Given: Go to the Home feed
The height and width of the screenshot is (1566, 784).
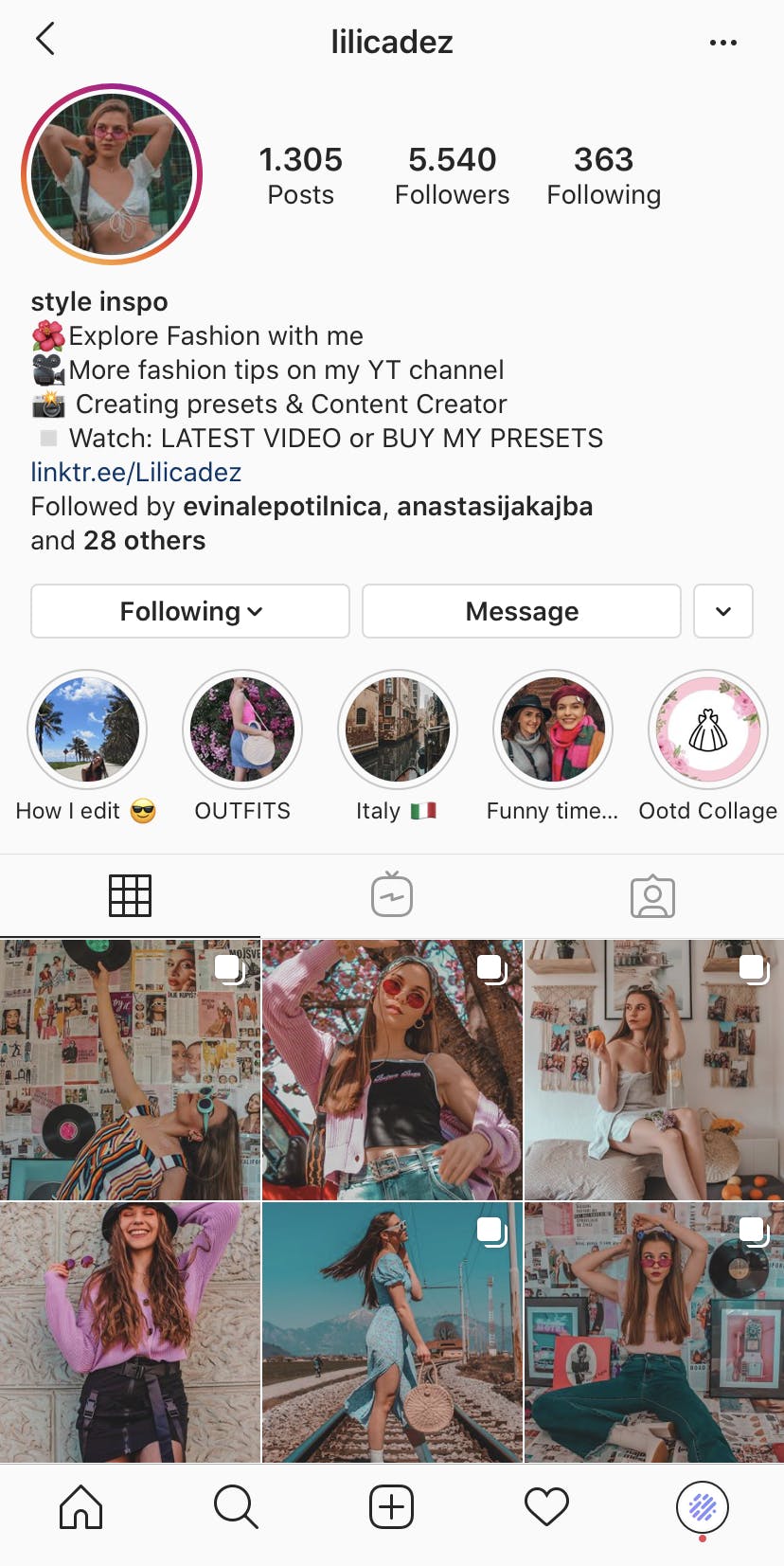Looking at the screenshot, I should point(81,1506).
